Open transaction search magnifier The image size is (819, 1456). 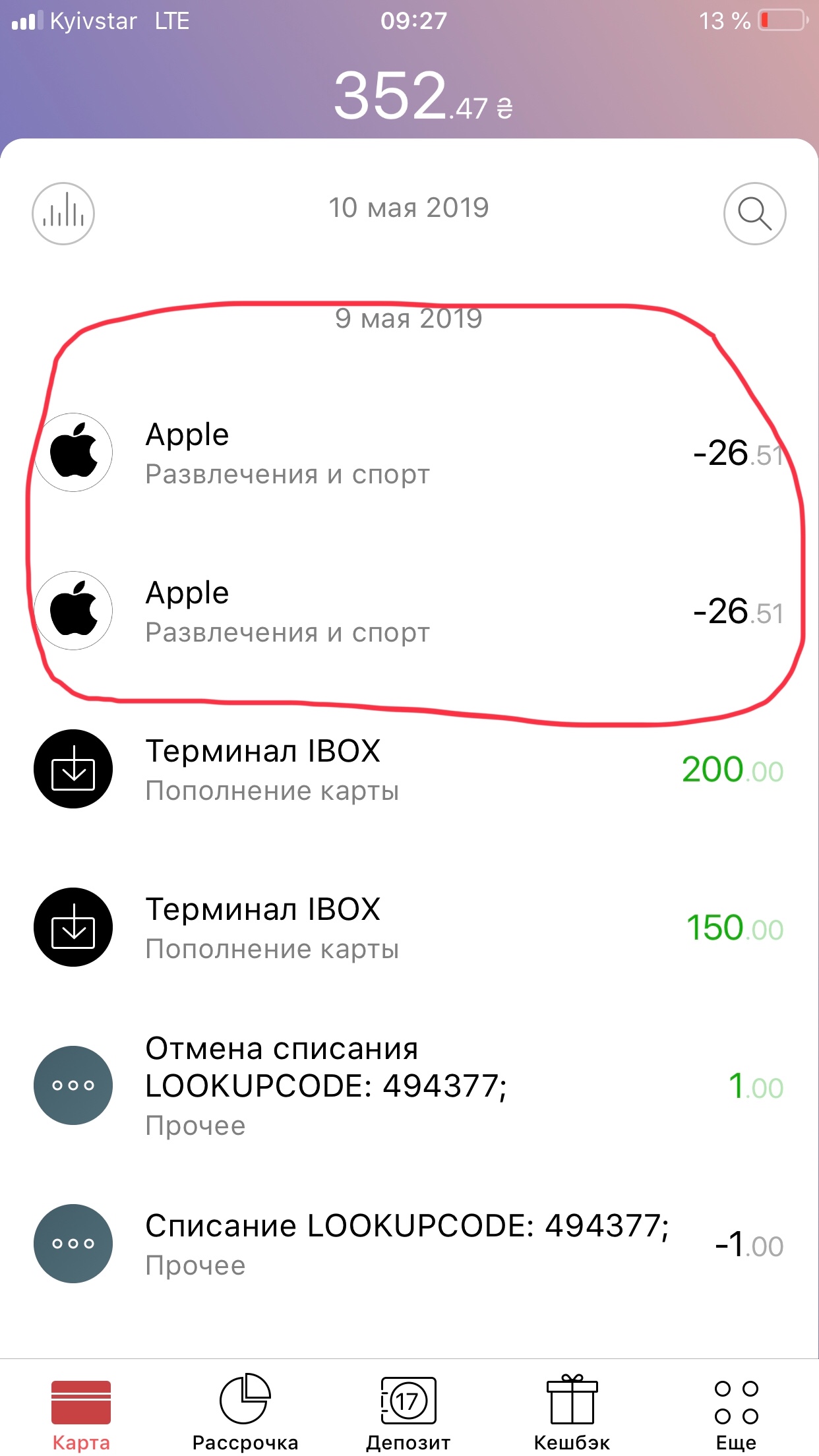(x=754, y=214)
